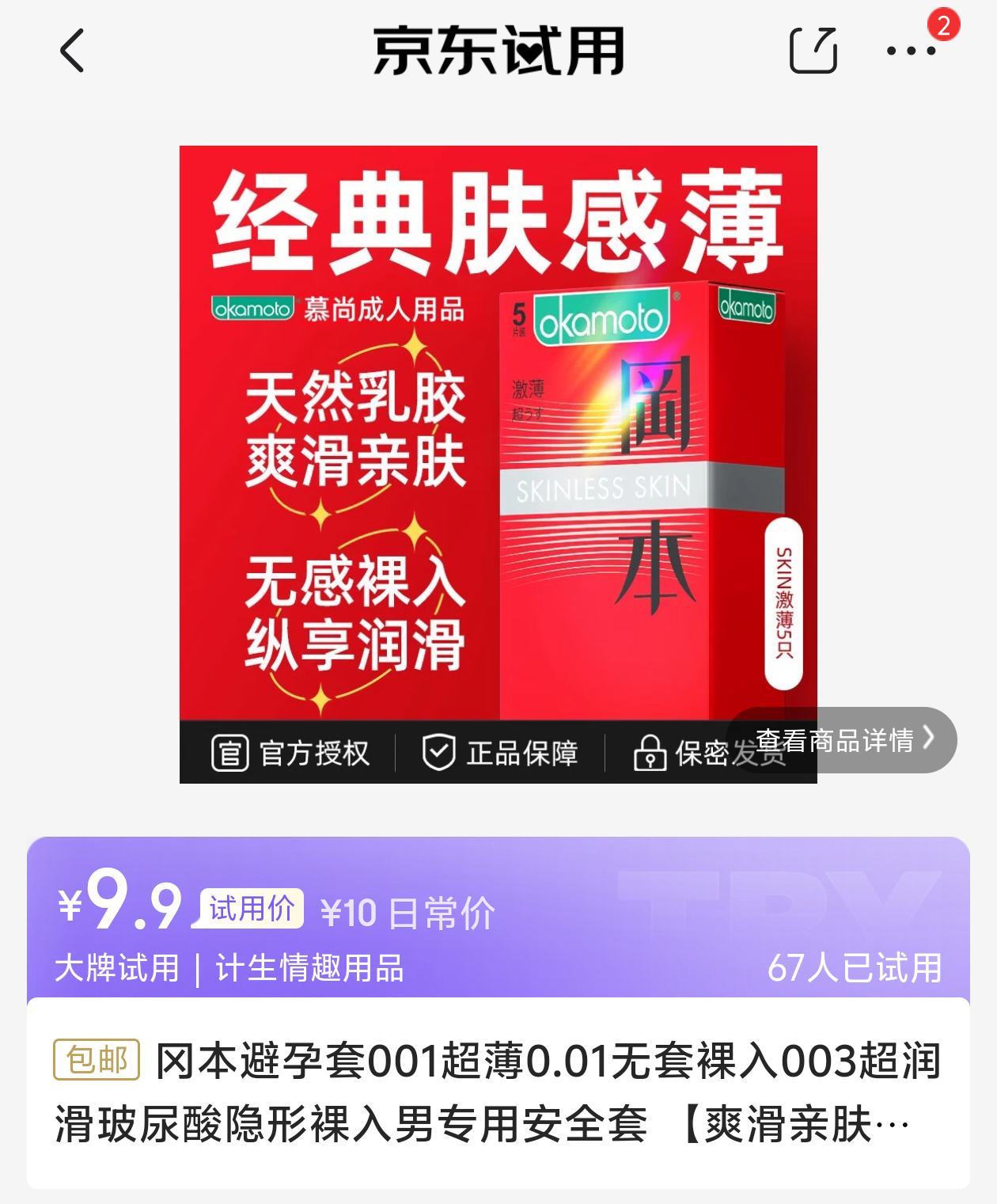997x1204 pixels.
Task: Tap 查看商品详情 button
Action: tap(843, 740)
